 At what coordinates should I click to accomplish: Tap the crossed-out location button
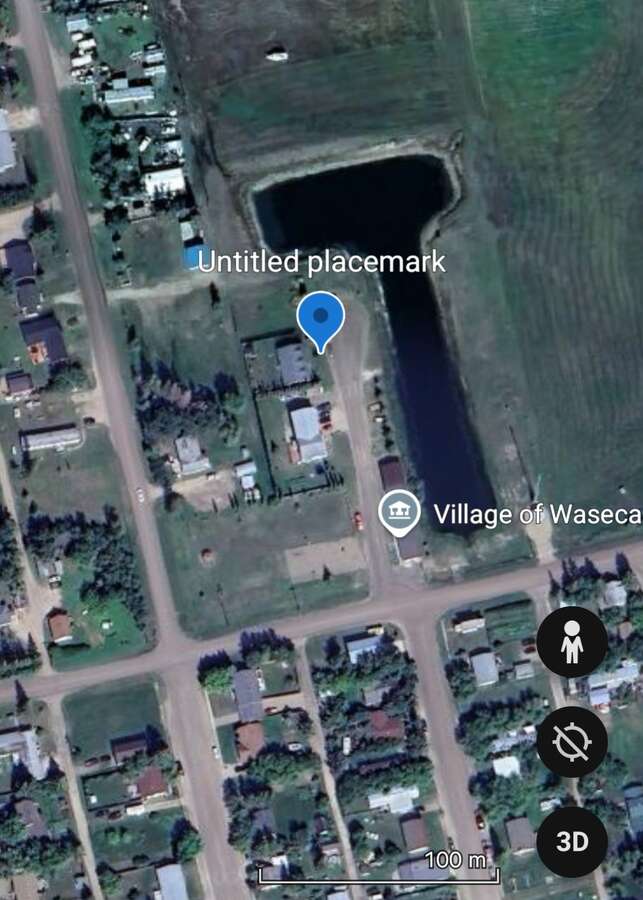(x=572, y=742)
